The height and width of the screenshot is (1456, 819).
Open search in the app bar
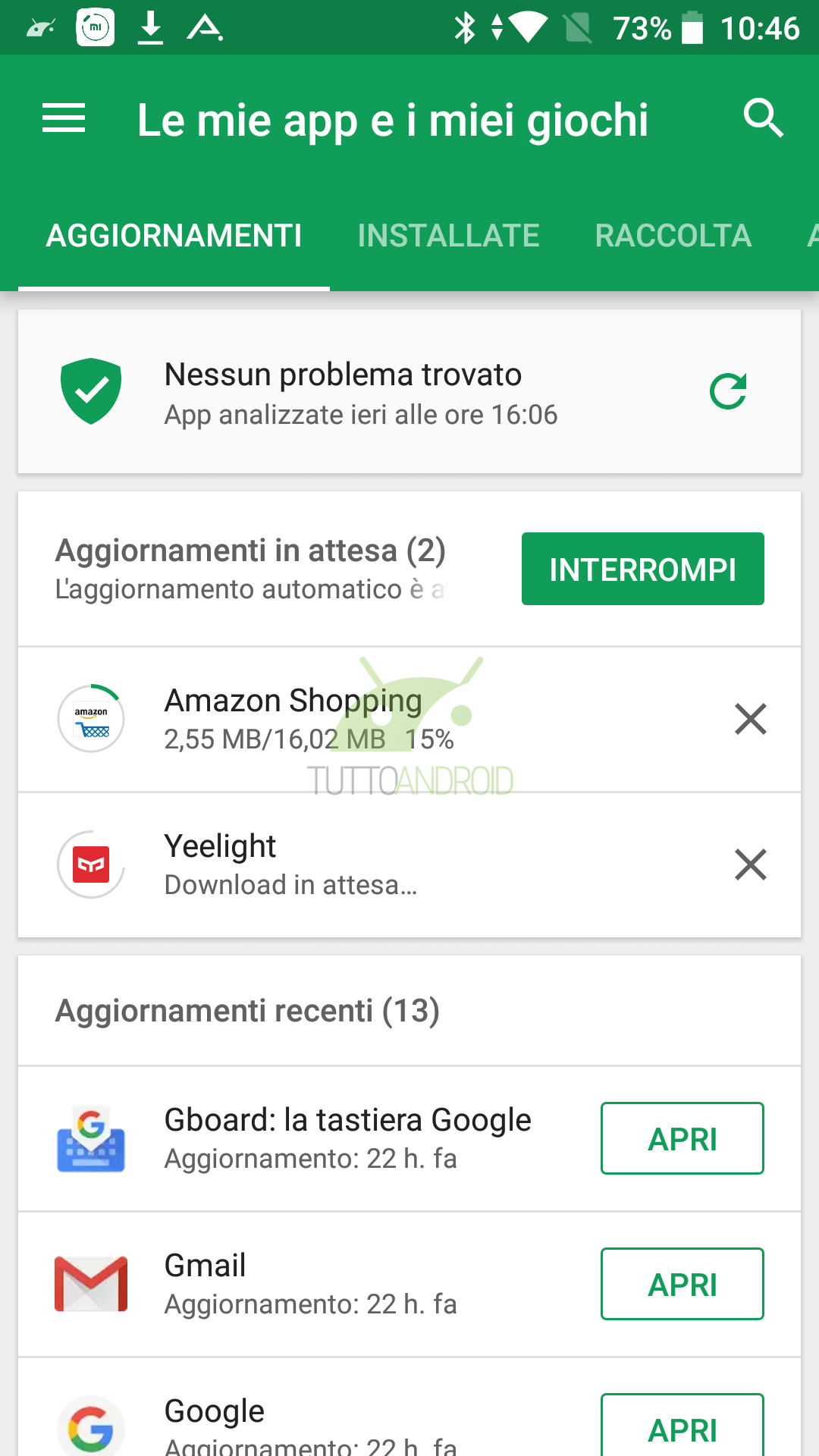[x=763, y=118]
